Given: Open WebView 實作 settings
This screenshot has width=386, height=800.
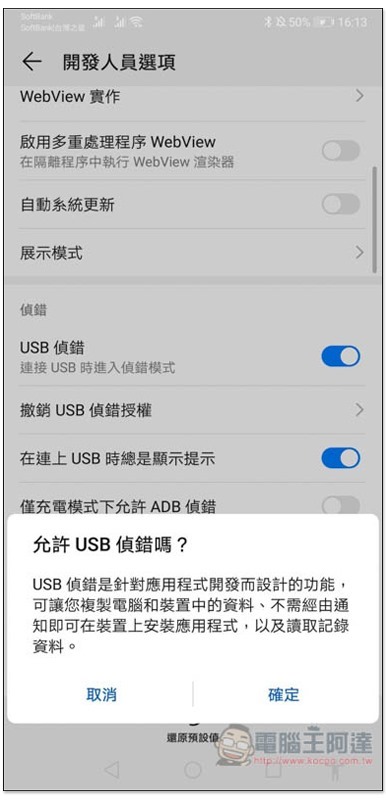Looking at the screenshot, I should click(192, 96).
